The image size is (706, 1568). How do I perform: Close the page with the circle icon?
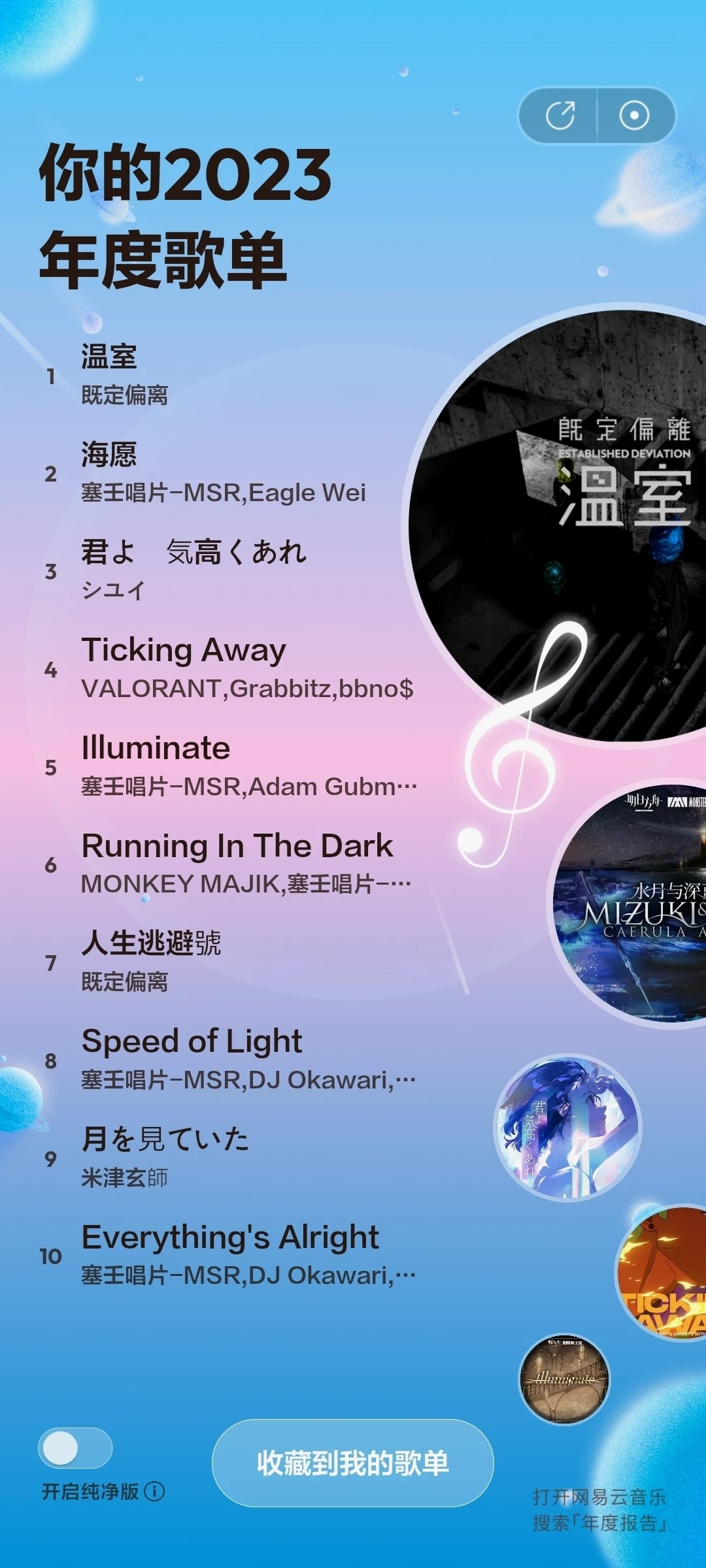(634, 116)
